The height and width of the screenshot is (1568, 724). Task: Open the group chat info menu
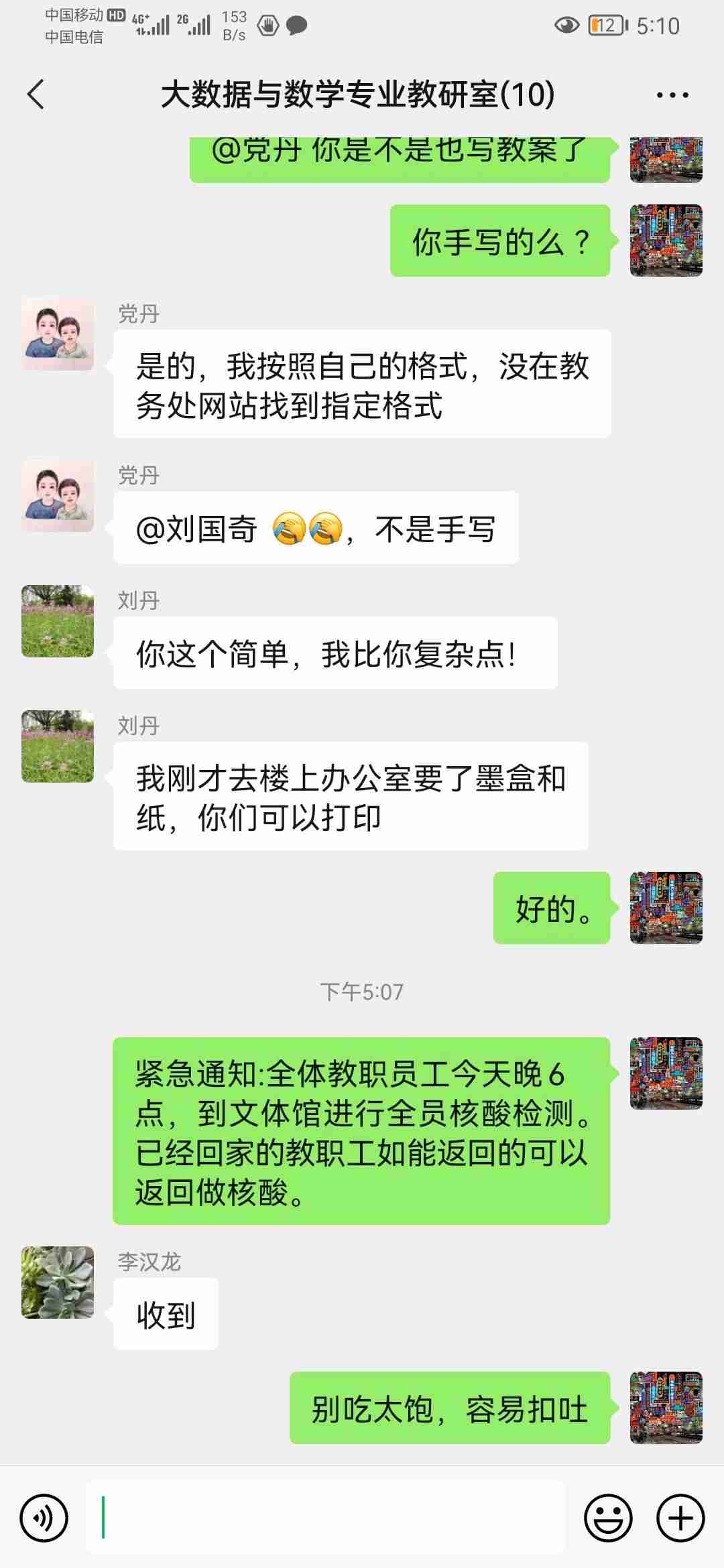point(672,95)
